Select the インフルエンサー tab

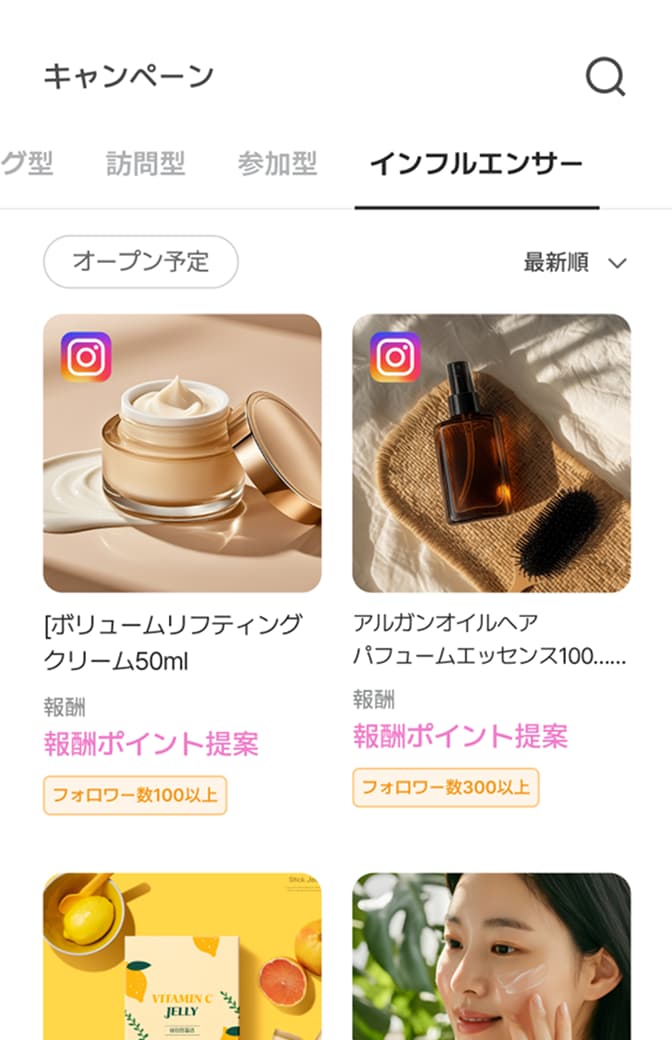pos(476,164)
